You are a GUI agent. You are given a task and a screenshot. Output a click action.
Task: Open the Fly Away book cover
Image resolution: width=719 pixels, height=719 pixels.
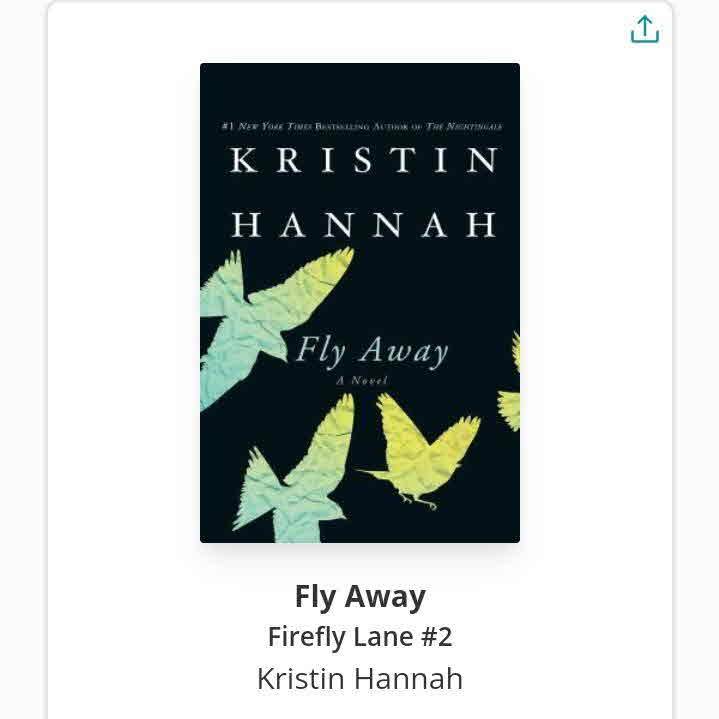[x=359, y=302]
